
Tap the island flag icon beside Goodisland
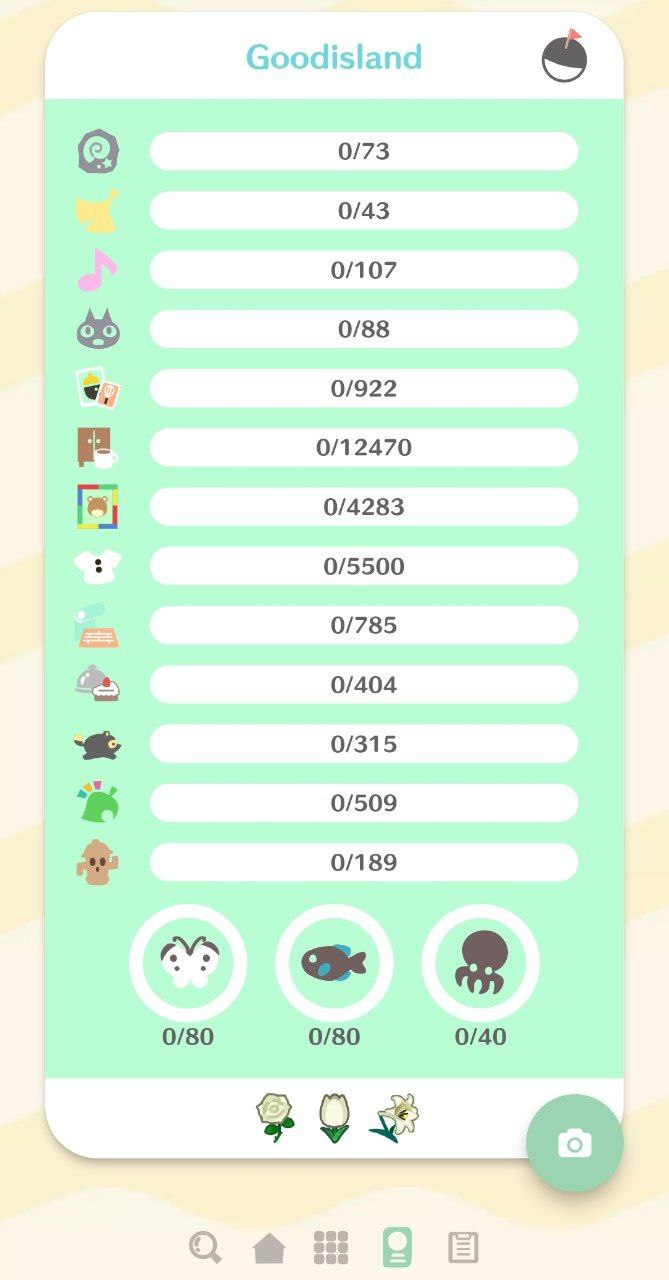click(x=565, y=59)
